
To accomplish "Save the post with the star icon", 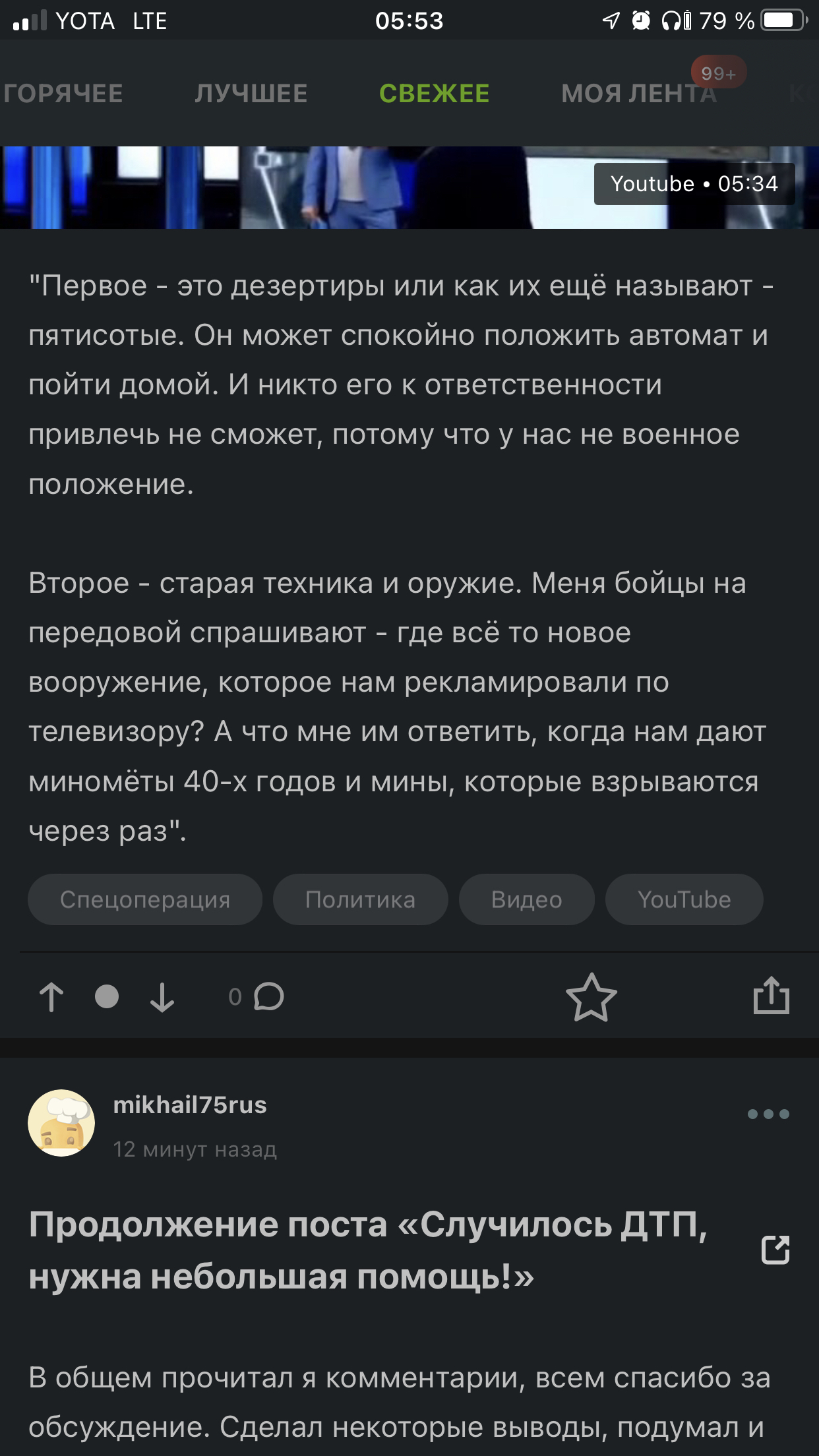I will 591,997.
